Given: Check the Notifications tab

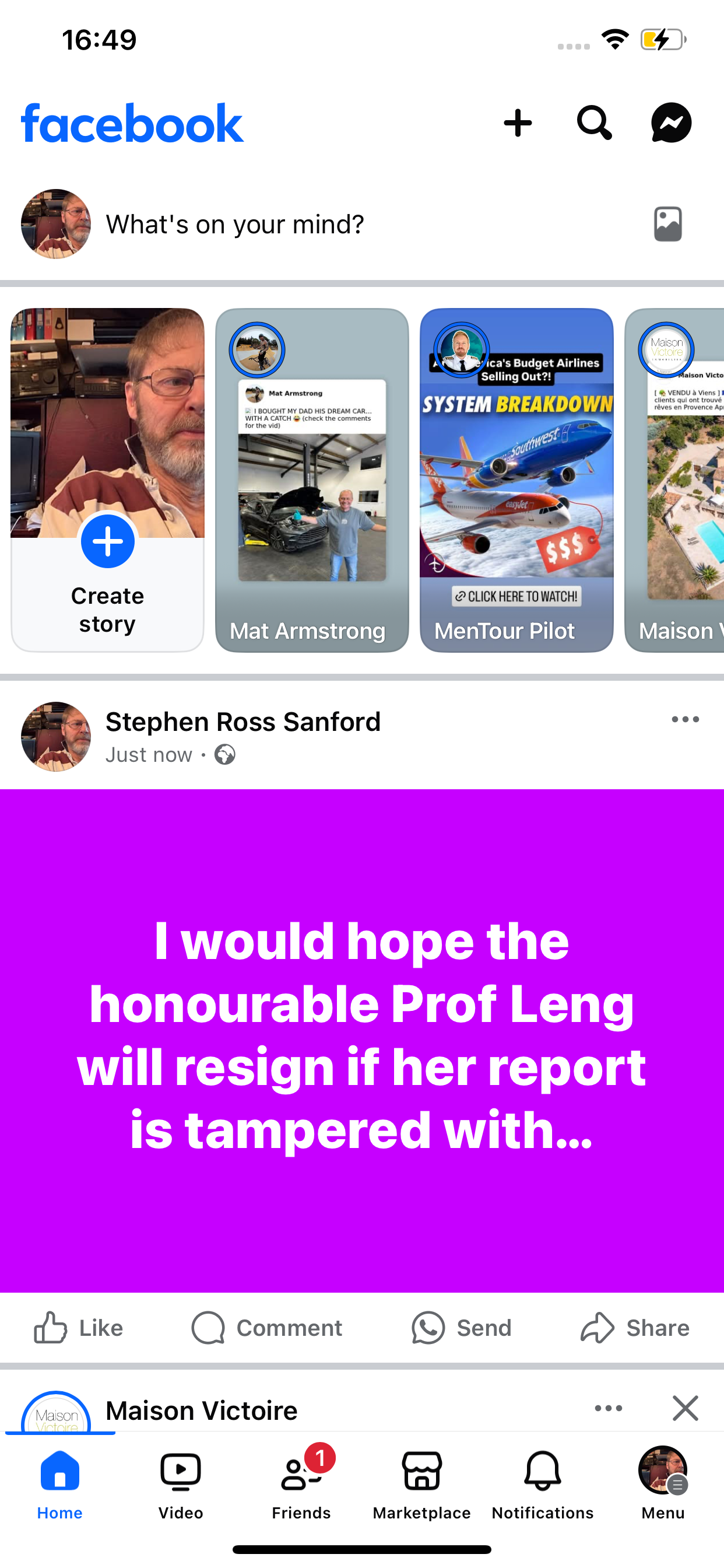Looking at the screenshot, I should pyautogui.click(x=542, y=1485).
